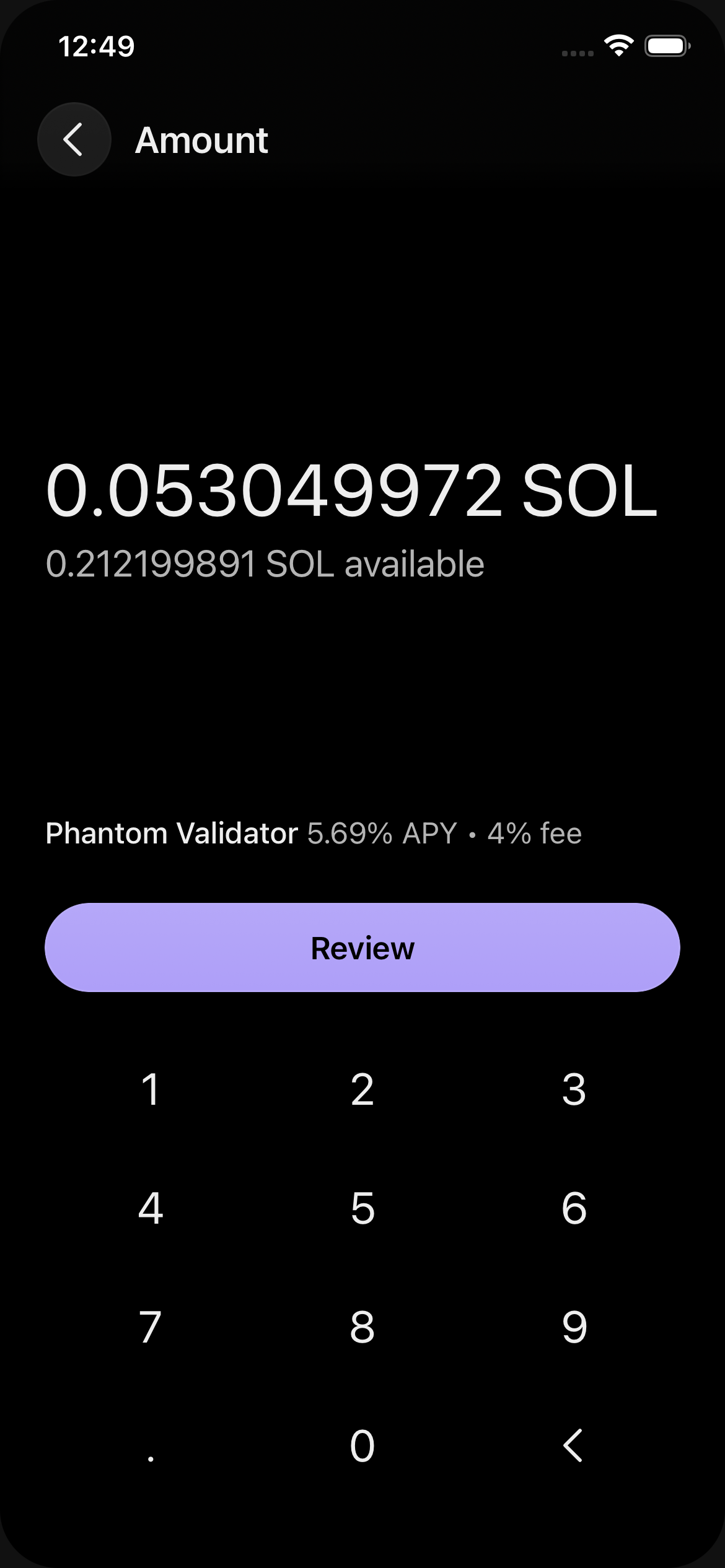The image size is (725, 1568).
Task: Delete the last digit with backspace
Action: coord(574,1446)
